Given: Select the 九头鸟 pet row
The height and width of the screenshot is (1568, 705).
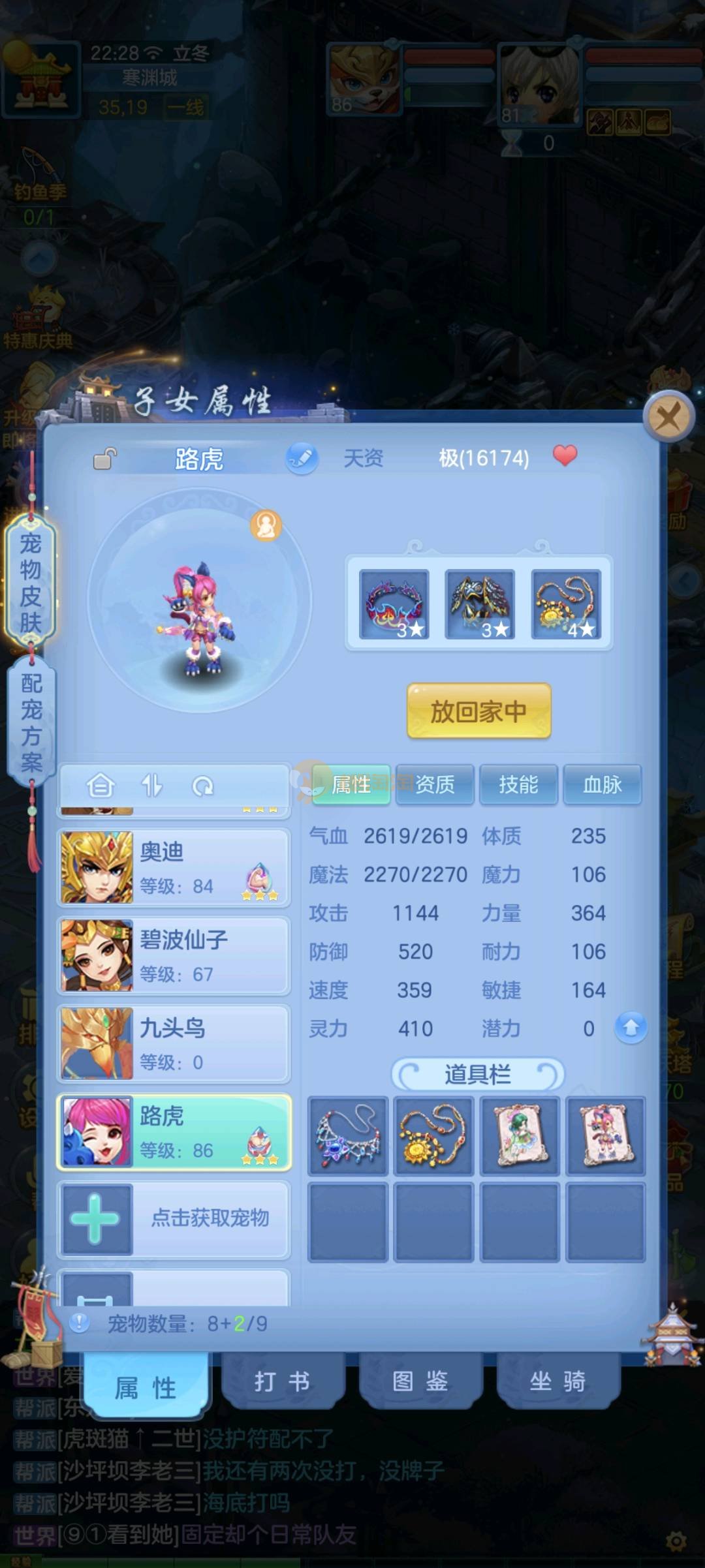Looking at the screenshot, I should pyautogui.click(x=174, y=1043).
